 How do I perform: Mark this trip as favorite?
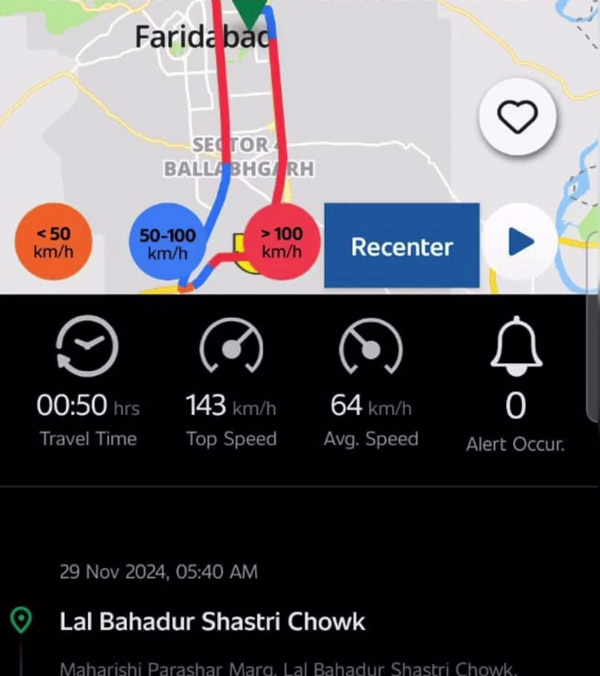[x=517, y=118]
